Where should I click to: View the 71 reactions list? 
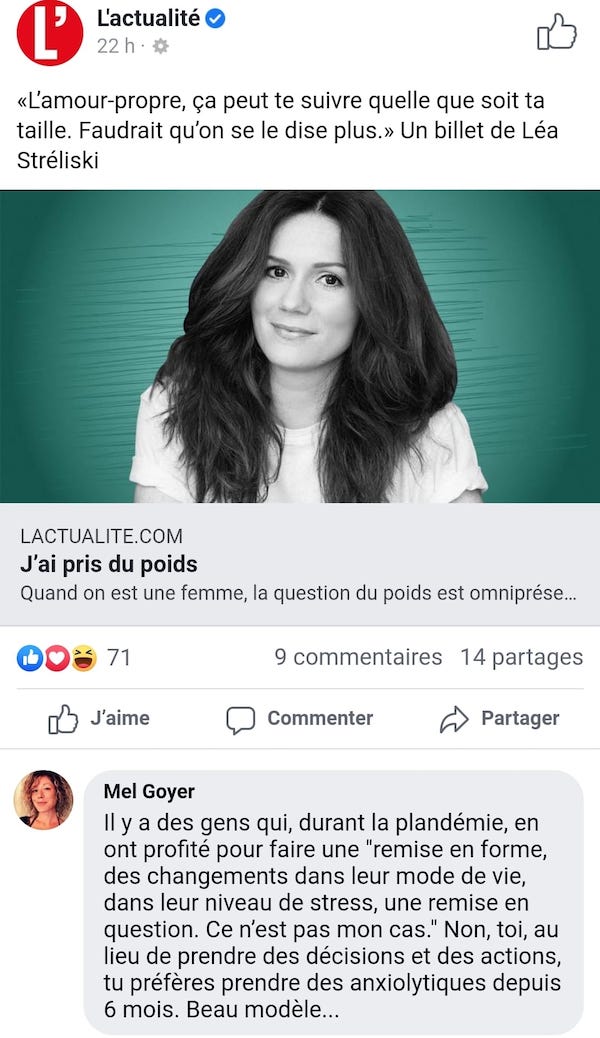click(x=75, y=657)
